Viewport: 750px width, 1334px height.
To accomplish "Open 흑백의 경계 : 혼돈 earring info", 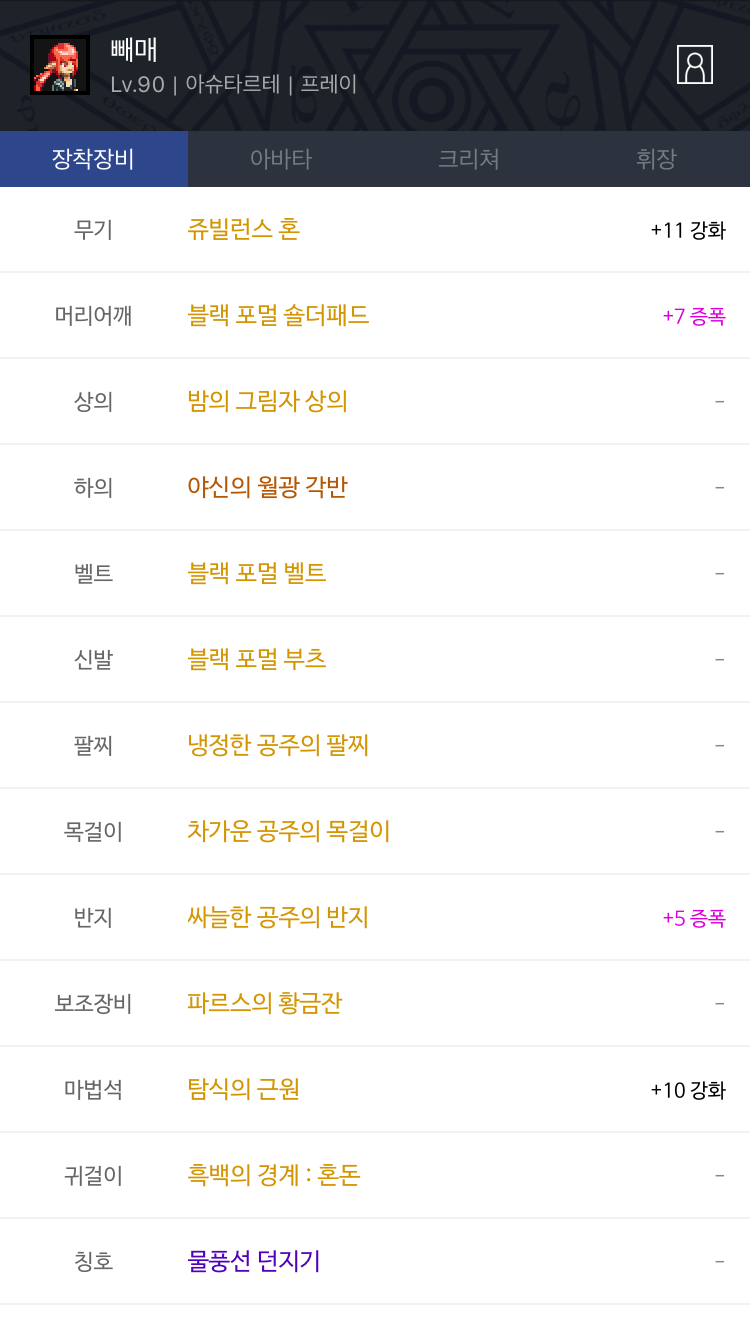I will pos(273,1176).
